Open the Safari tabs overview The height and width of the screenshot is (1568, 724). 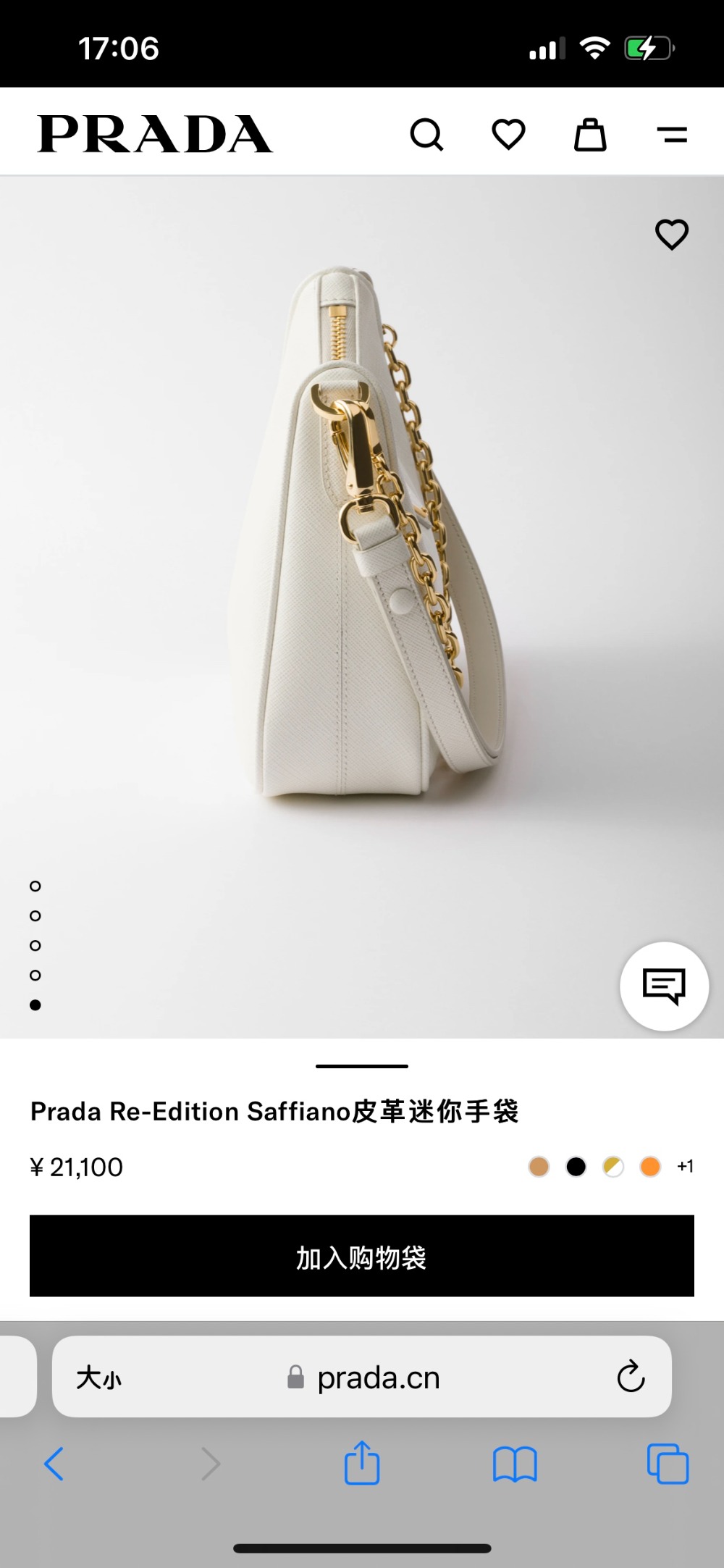tap(668, 1464)
